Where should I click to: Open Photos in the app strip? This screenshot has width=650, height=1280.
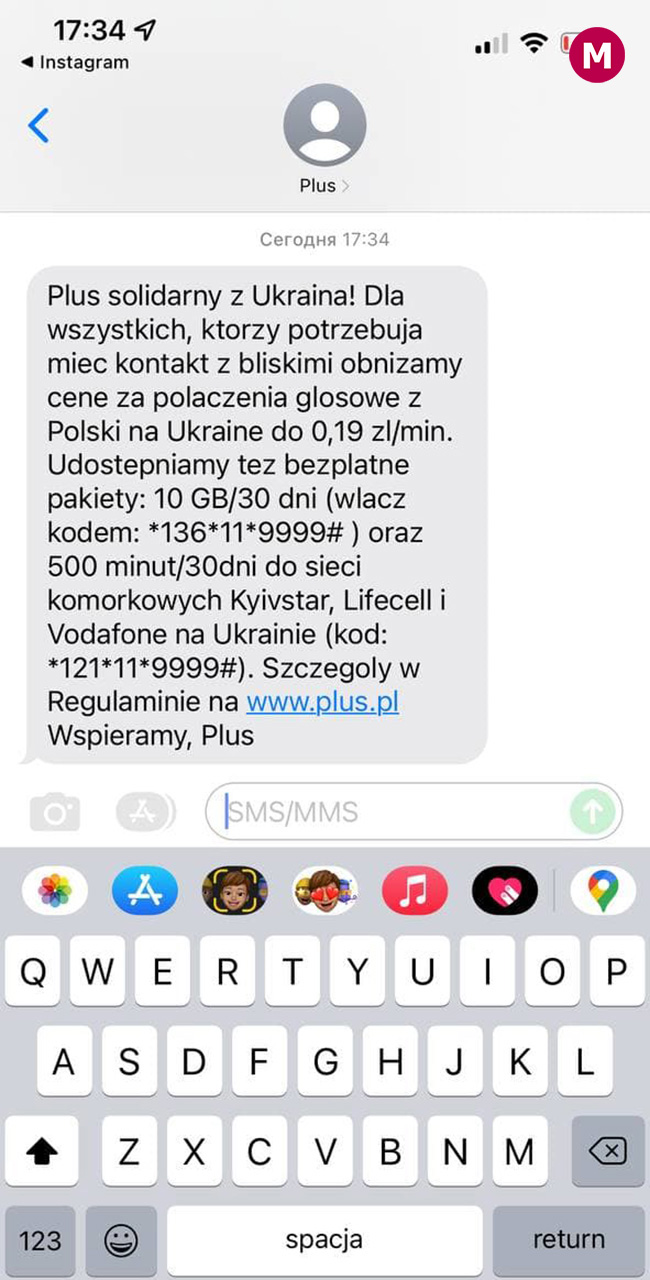tap(55, 890)
